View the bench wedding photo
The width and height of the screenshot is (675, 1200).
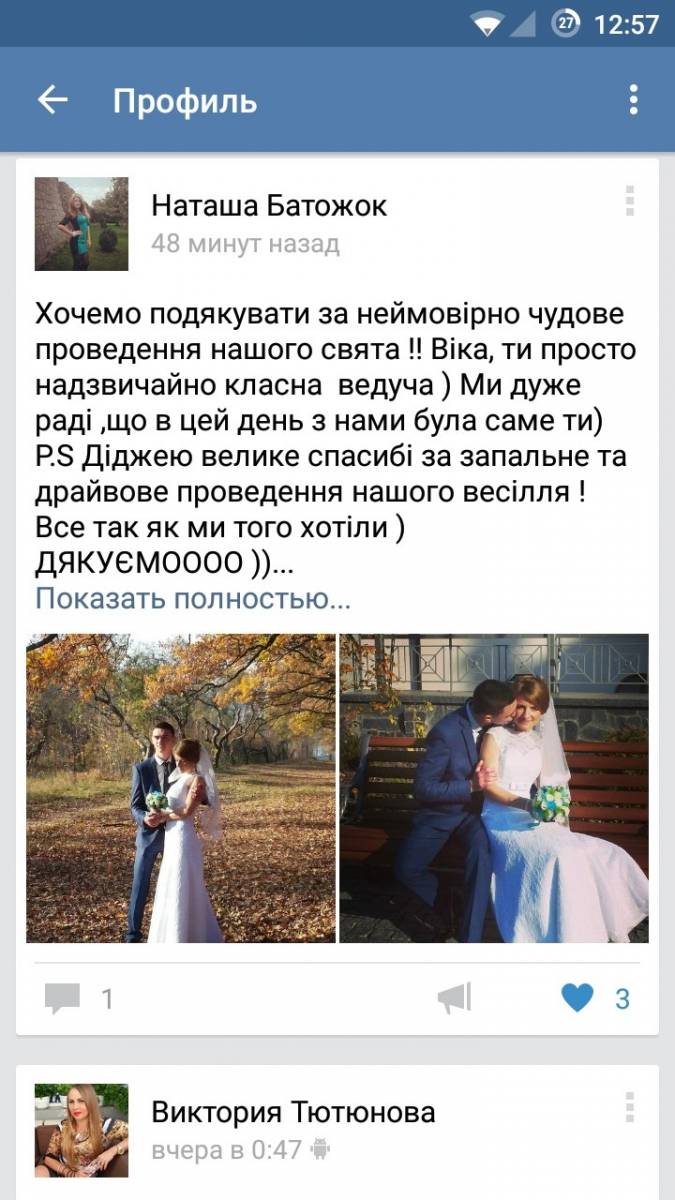pyautogui.click(x=494, y=788)
